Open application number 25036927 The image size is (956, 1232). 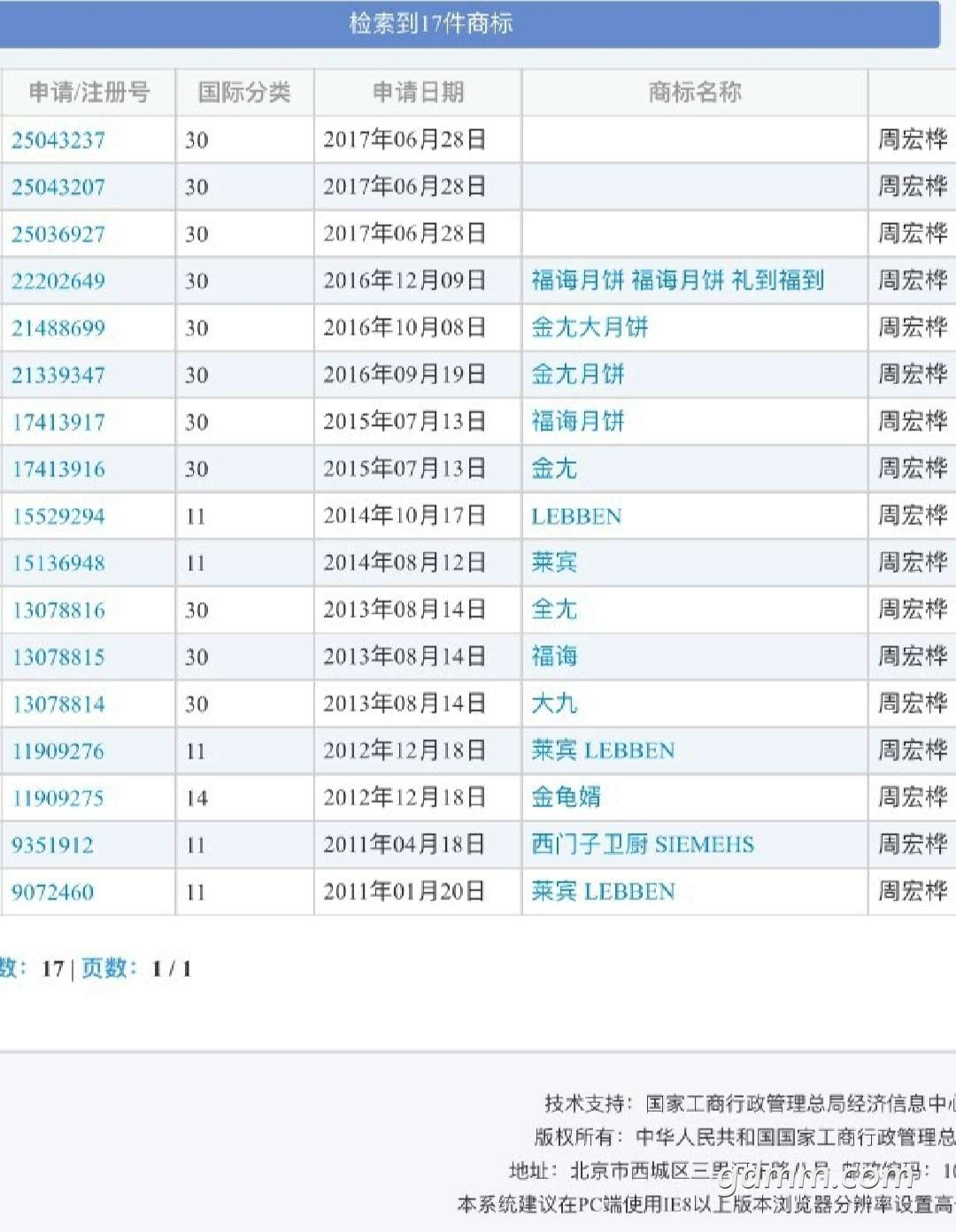click(58, 234)
